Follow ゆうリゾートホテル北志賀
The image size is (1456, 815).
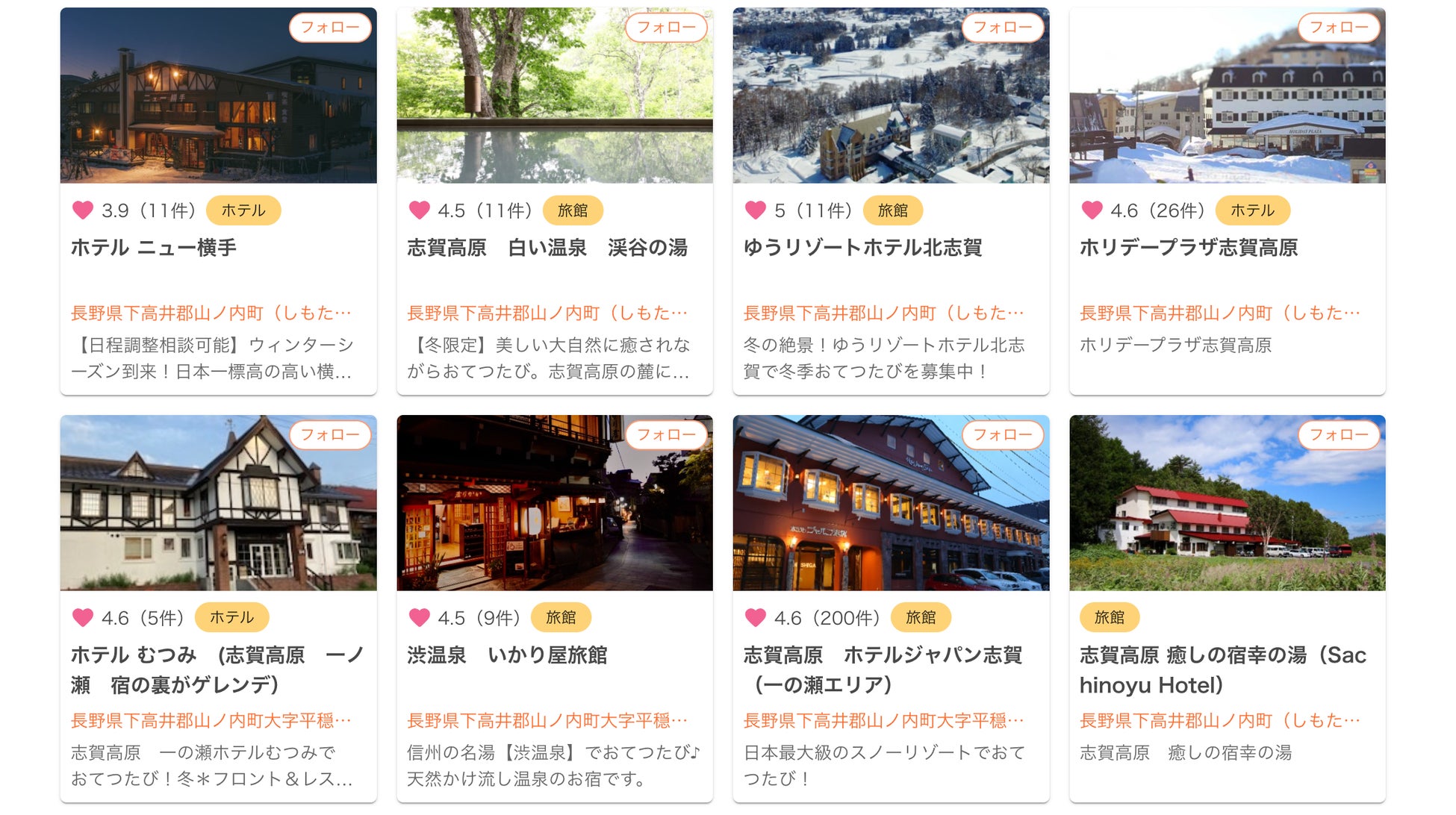point(1002,28)
